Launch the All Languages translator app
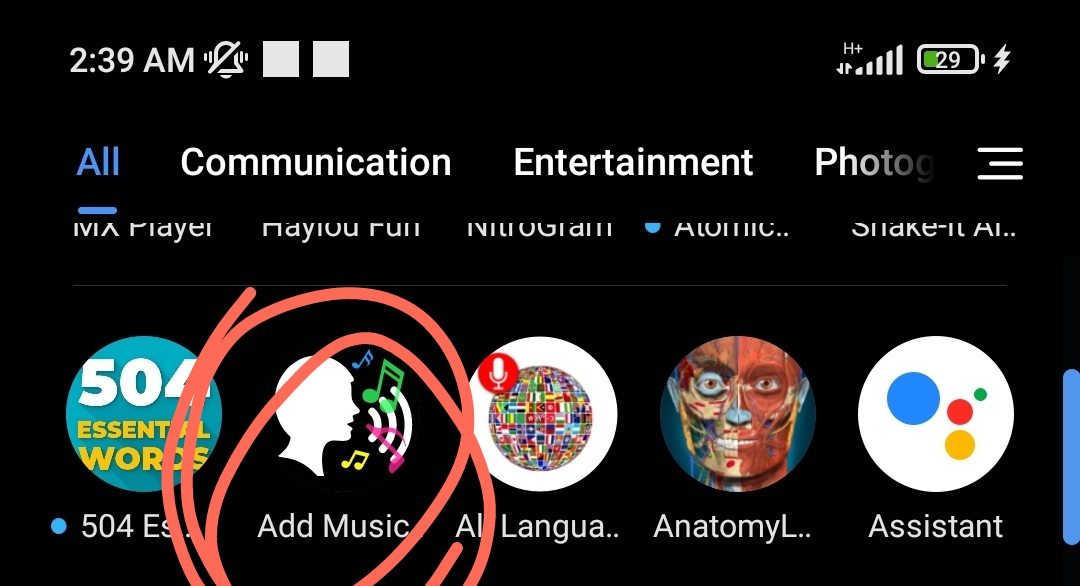 [x=540, y=414]
